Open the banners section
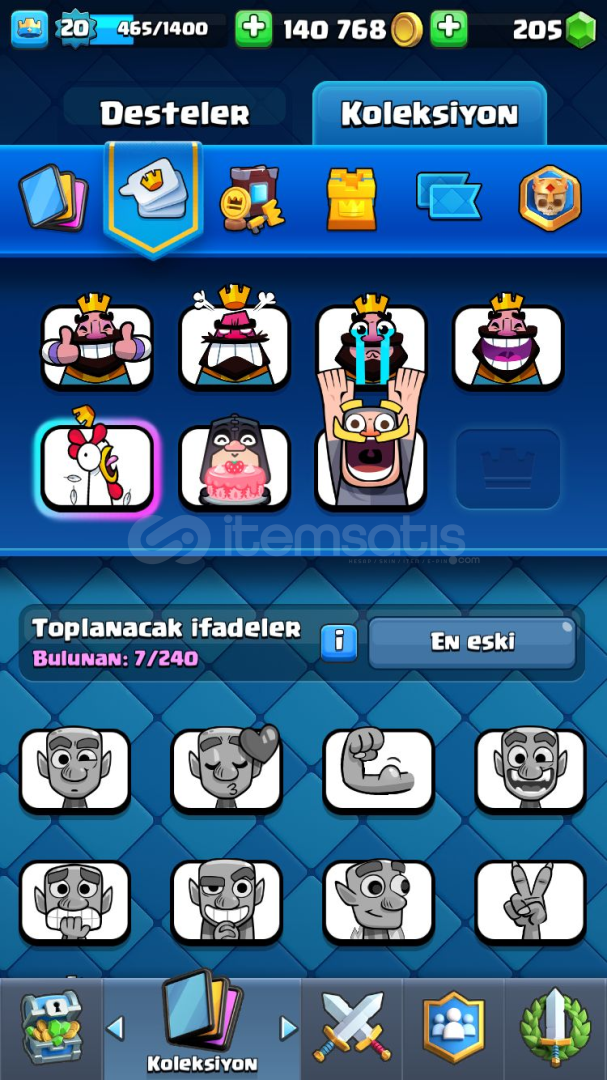Screen dimensions: 607x1080 449,196
